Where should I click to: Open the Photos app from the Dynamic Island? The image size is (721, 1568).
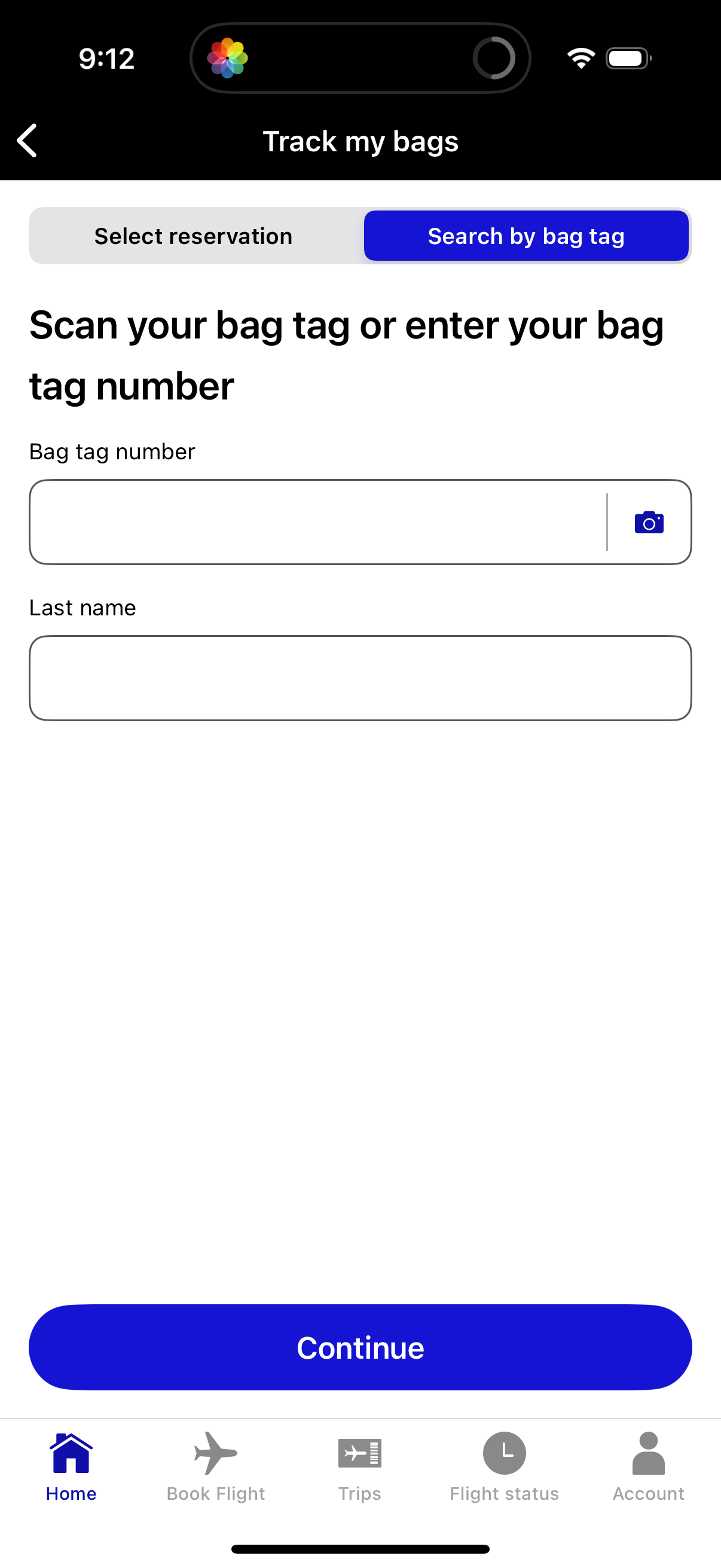[x=228, y=58]
